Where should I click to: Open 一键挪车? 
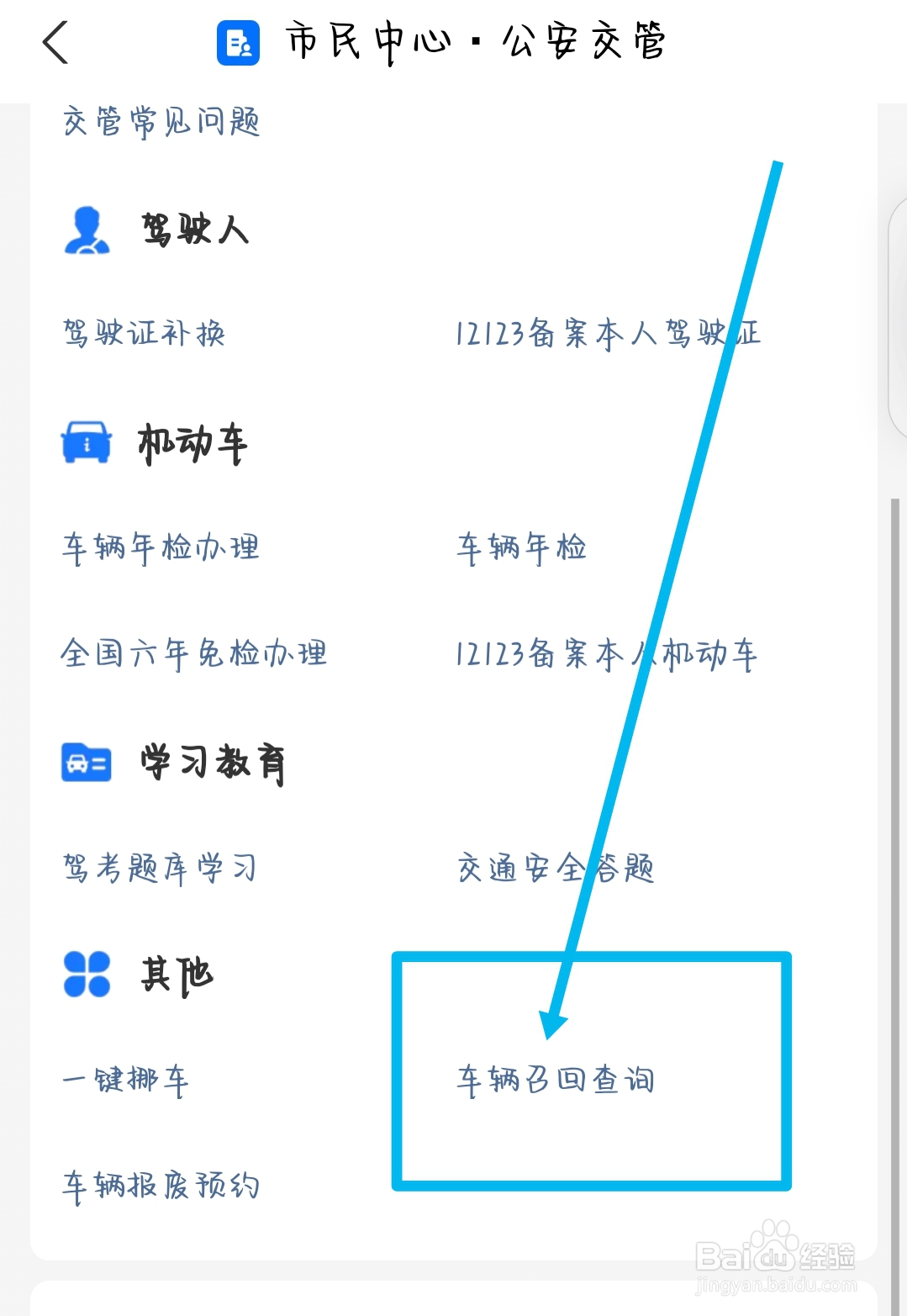126,1081
